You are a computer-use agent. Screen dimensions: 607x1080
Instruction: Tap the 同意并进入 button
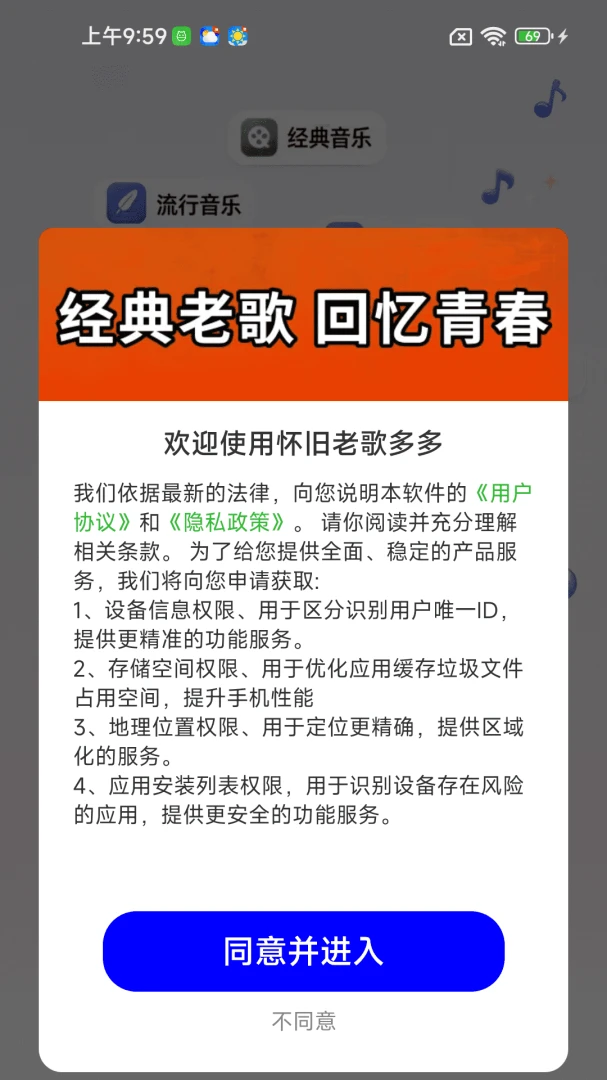click(303, 951)
